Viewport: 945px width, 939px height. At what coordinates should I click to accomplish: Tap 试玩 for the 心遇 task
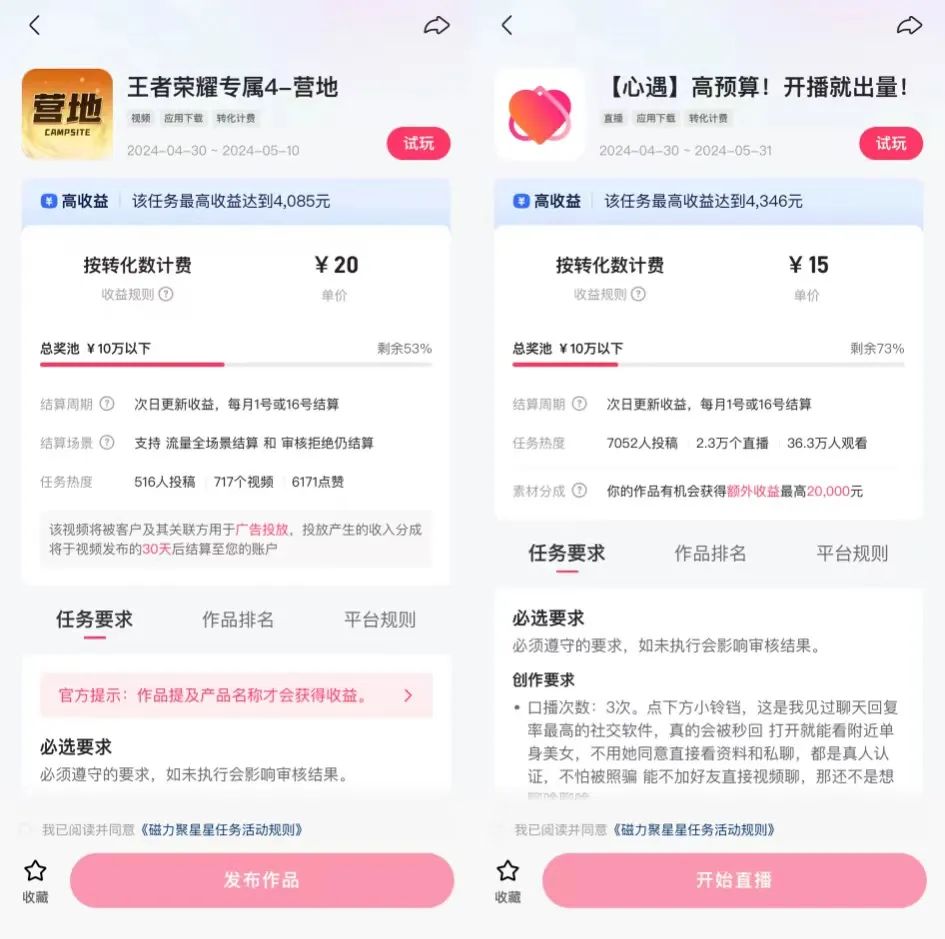point(890,143)
